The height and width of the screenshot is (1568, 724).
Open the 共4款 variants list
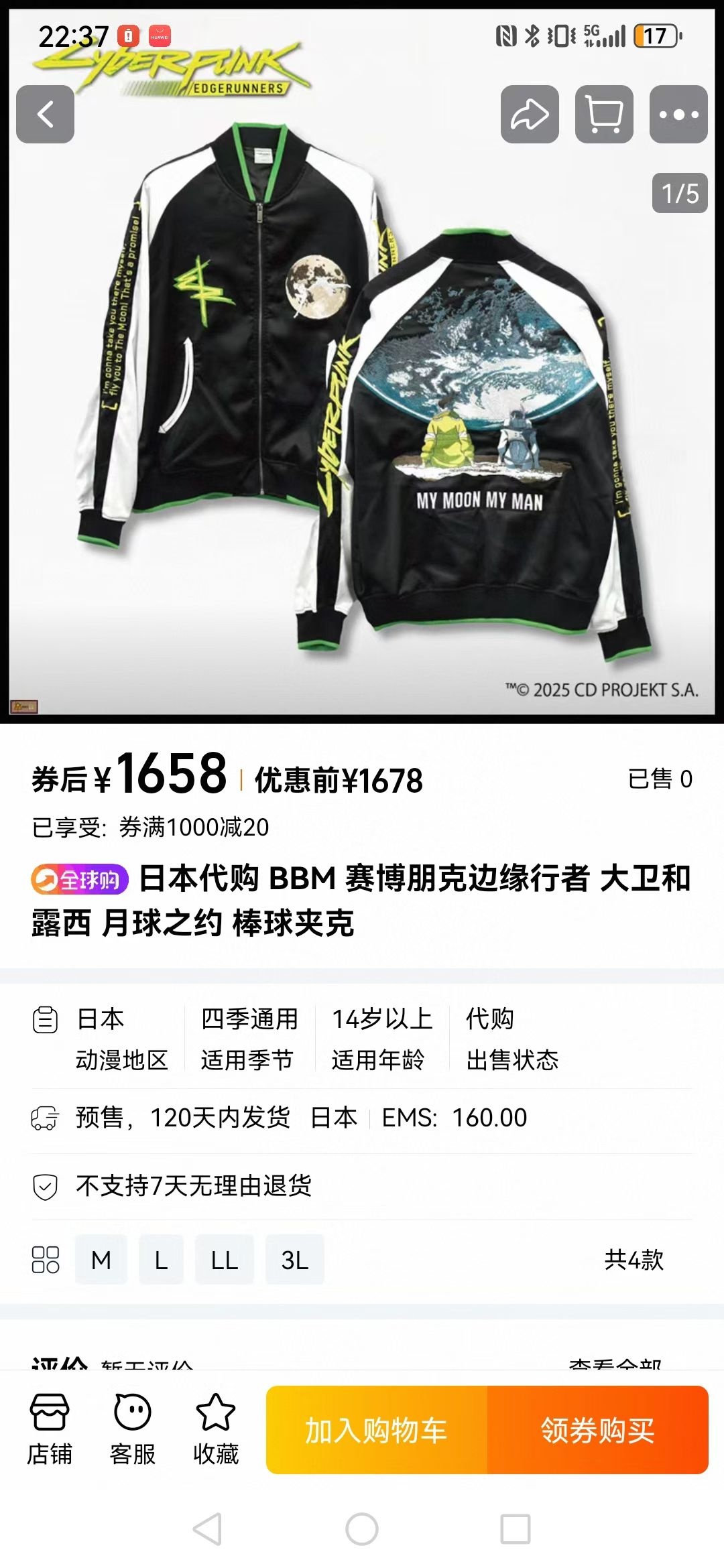(x=633, y=1260)
